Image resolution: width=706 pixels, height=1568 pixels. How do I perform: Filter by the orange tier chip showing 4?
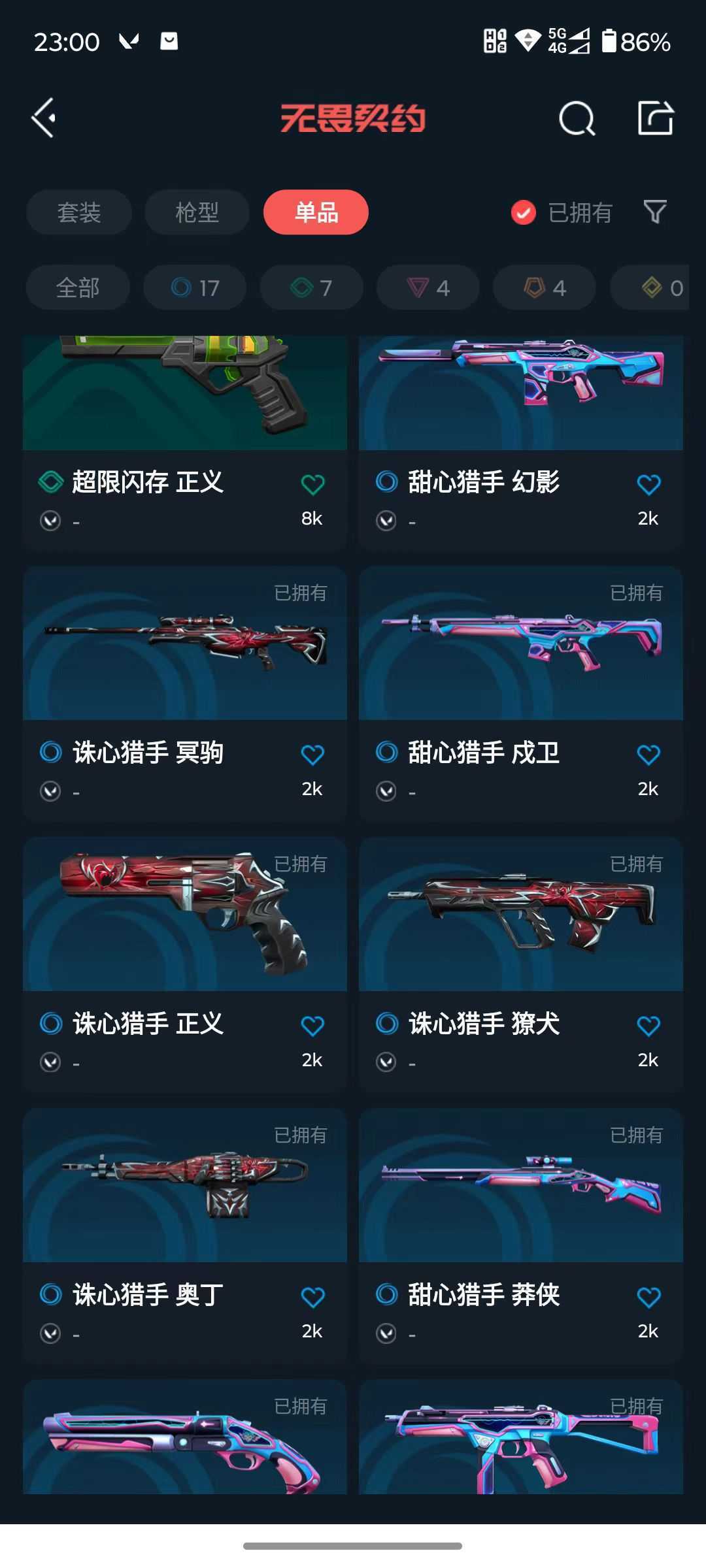click(x=545, y=287)
